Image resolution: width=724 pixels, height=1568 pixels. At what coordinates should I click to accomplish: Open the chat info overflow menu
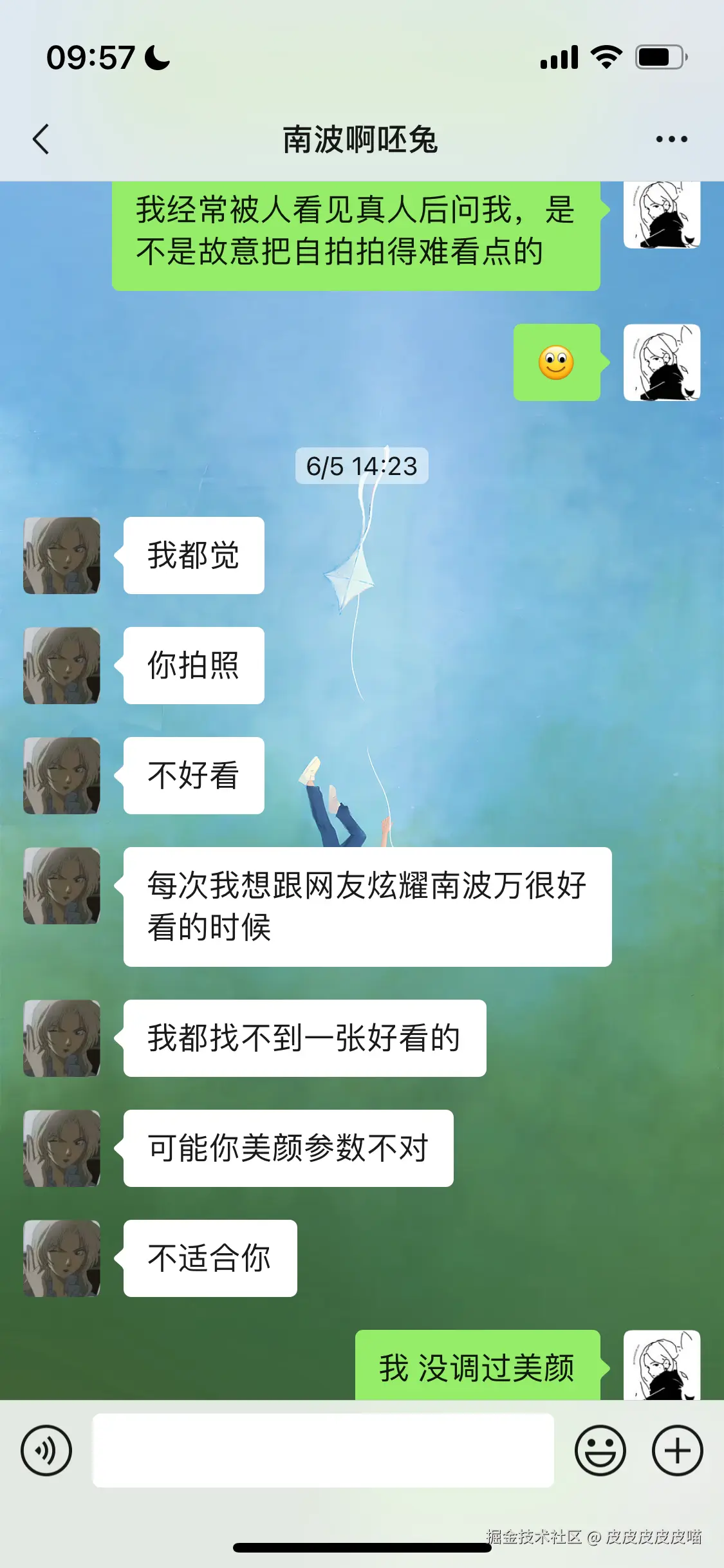671,139
